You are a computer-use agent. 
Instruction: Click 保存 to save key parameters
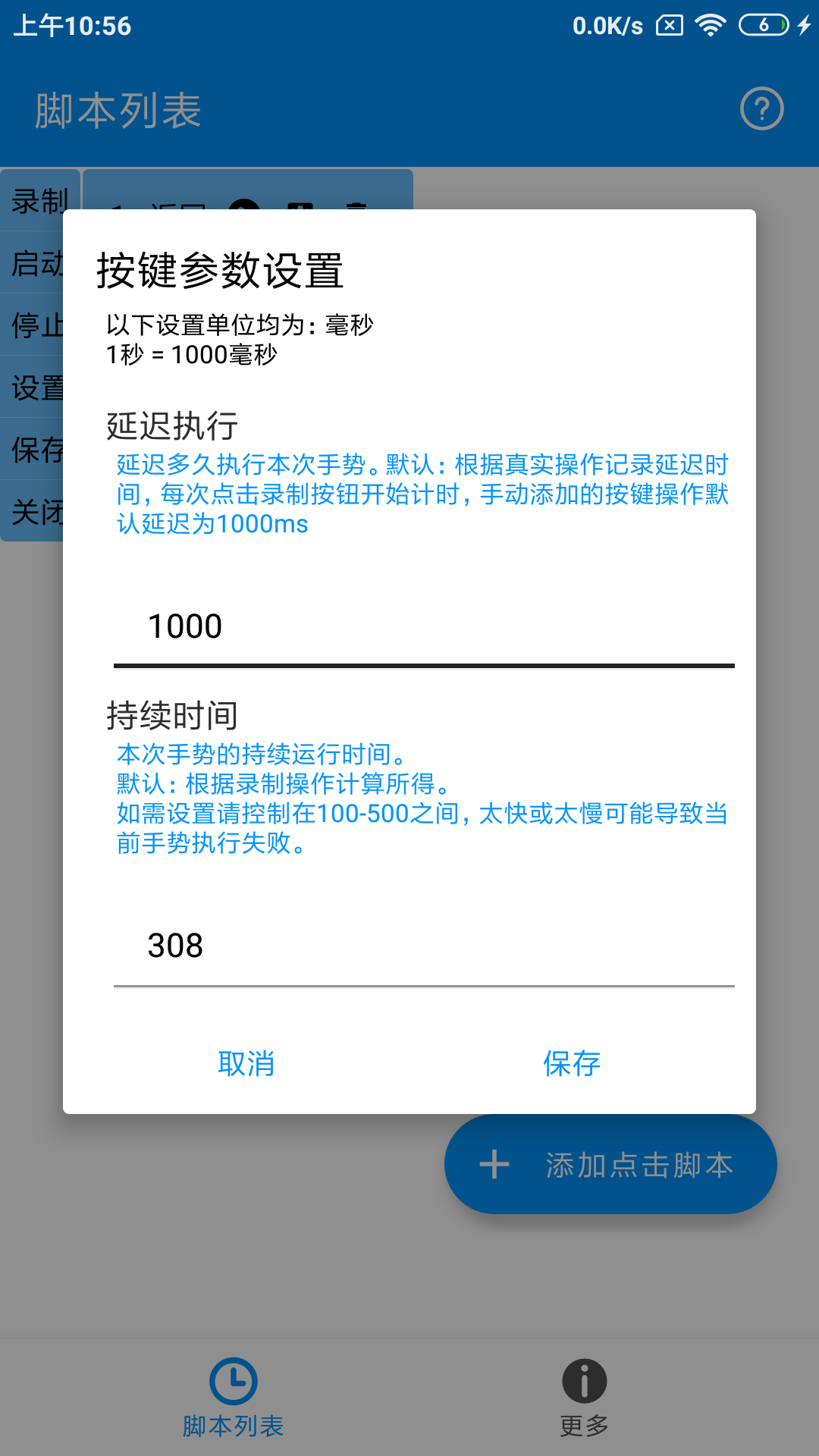coord(573,1064)
